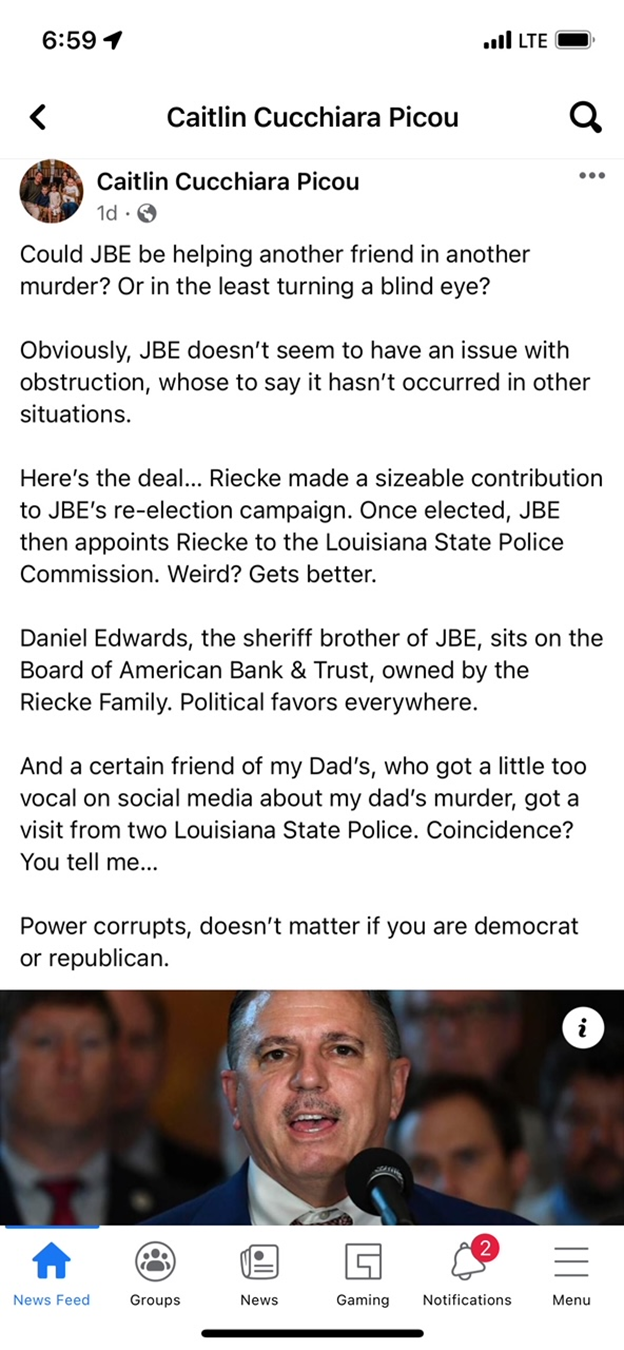Show info via the photo's i icon
This screenshot has height=1350, width=624.
tap(583, 1028)
